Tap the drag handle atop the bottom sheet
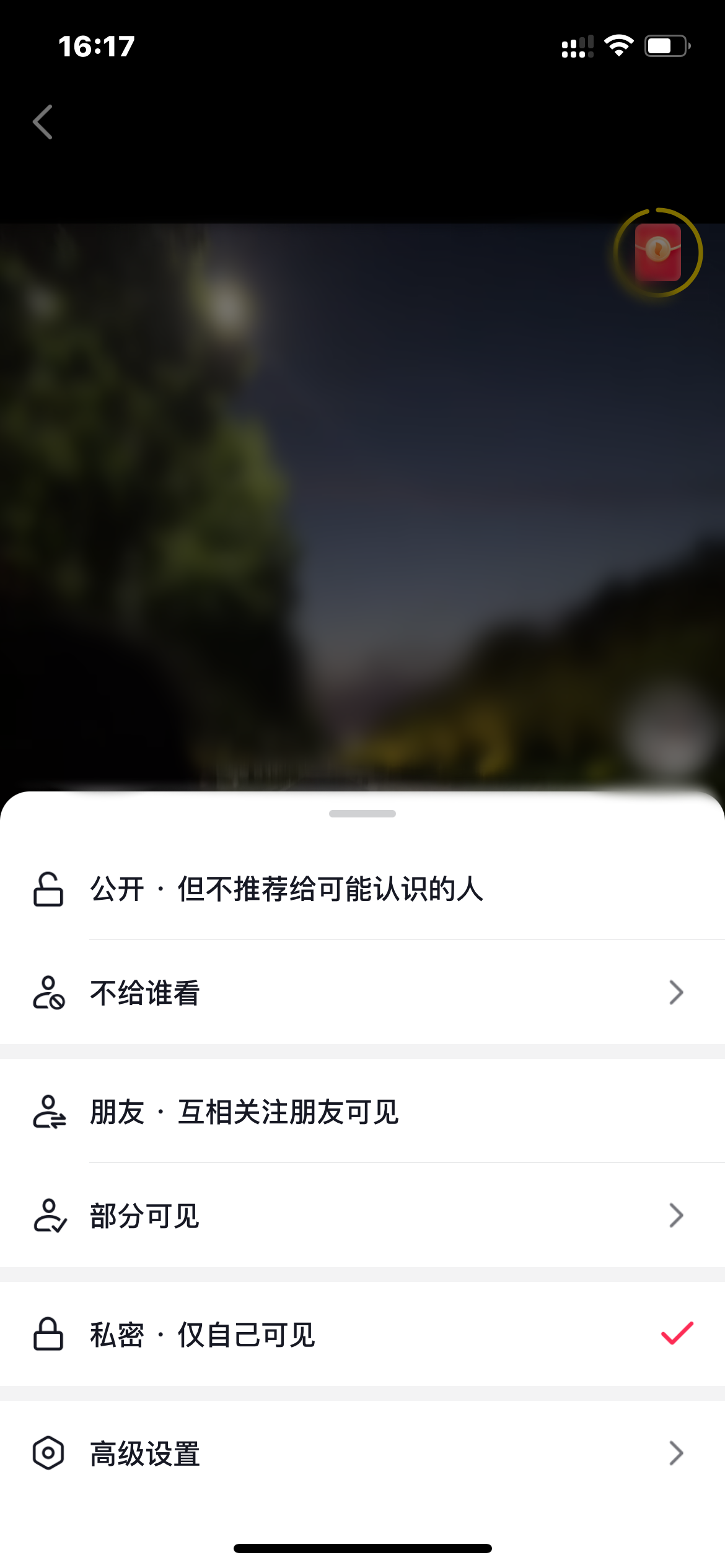 point(362,814)
